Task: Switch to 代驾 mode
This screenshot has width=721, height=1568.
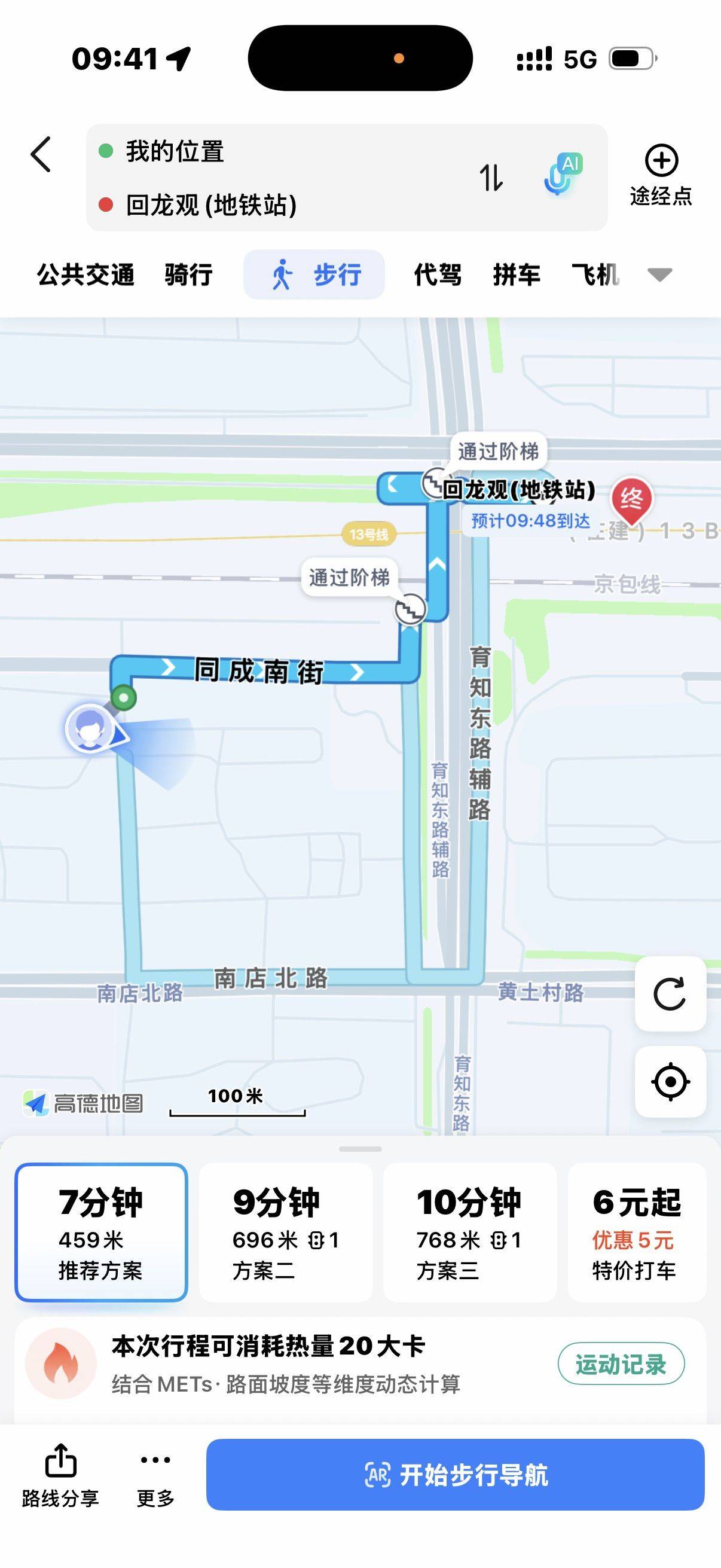Action: 438,274
